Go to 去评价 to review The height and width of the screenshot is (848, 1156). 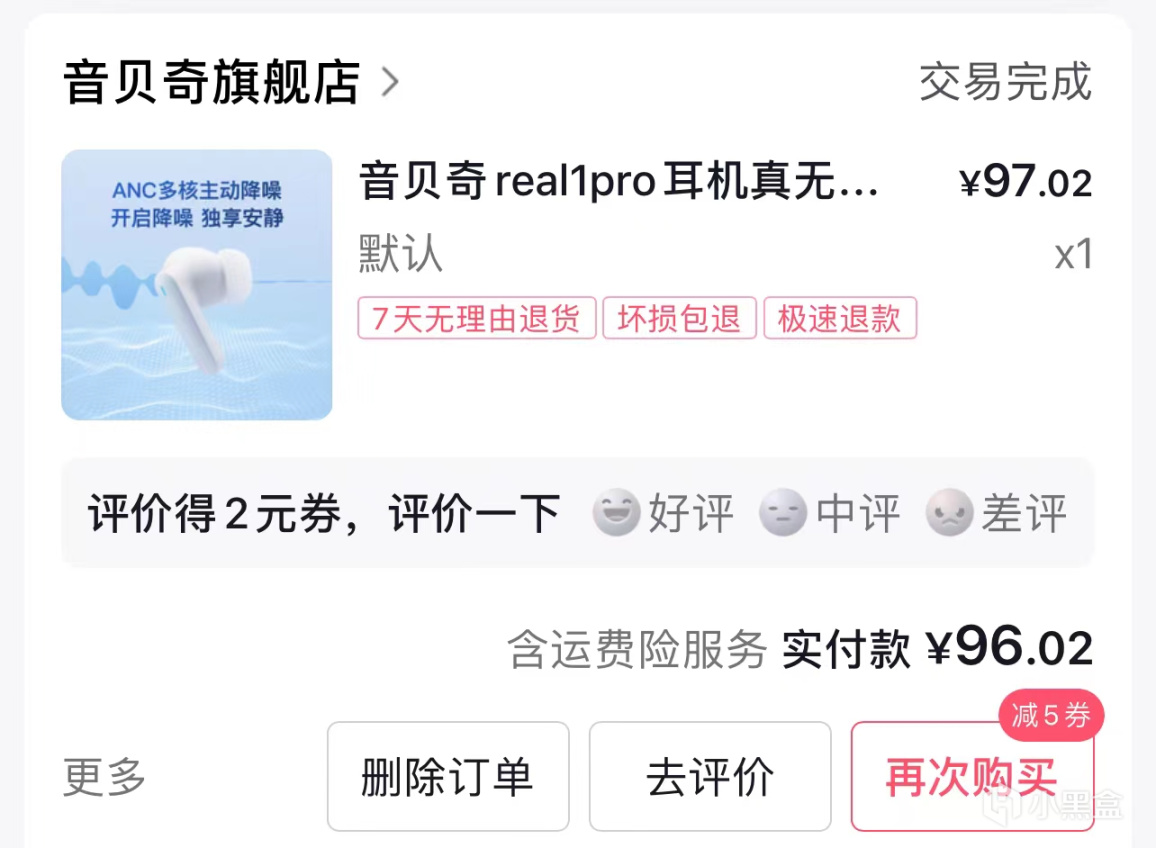[710, 777]
